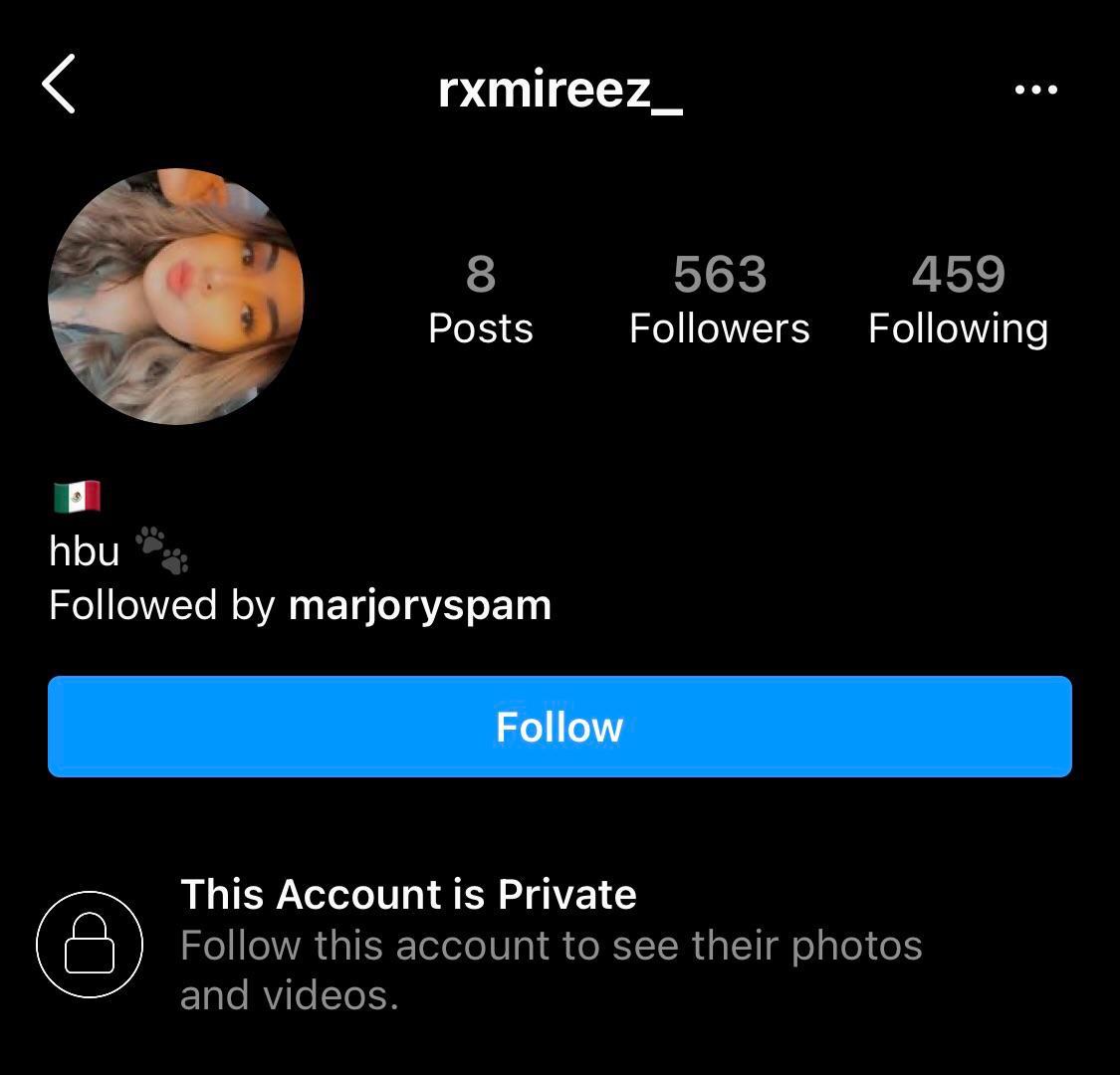Image resolution: width=1120 pixels, height=1075 pixels.
Task: View the profile picture
Action: click(176, 297)
